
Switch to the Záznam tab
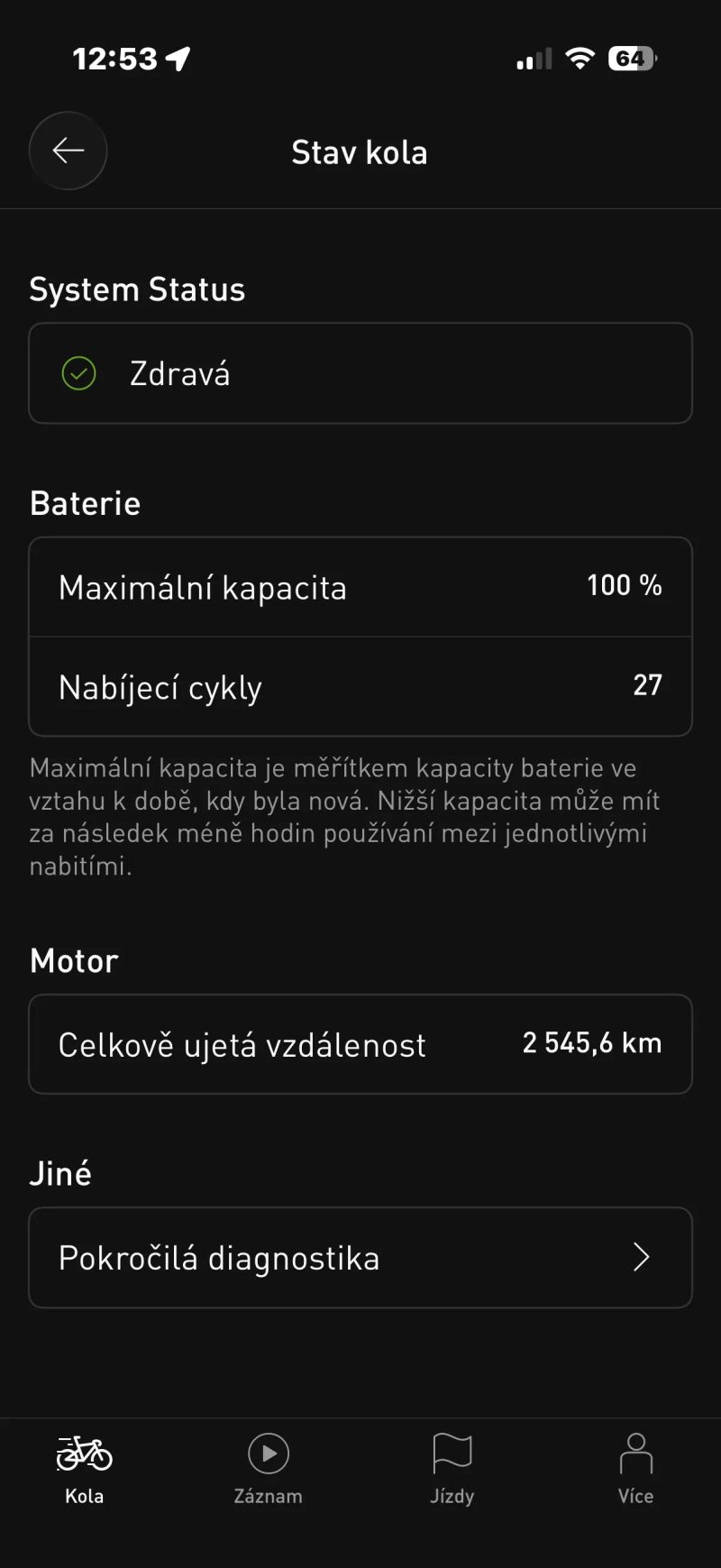[268, 1469]
